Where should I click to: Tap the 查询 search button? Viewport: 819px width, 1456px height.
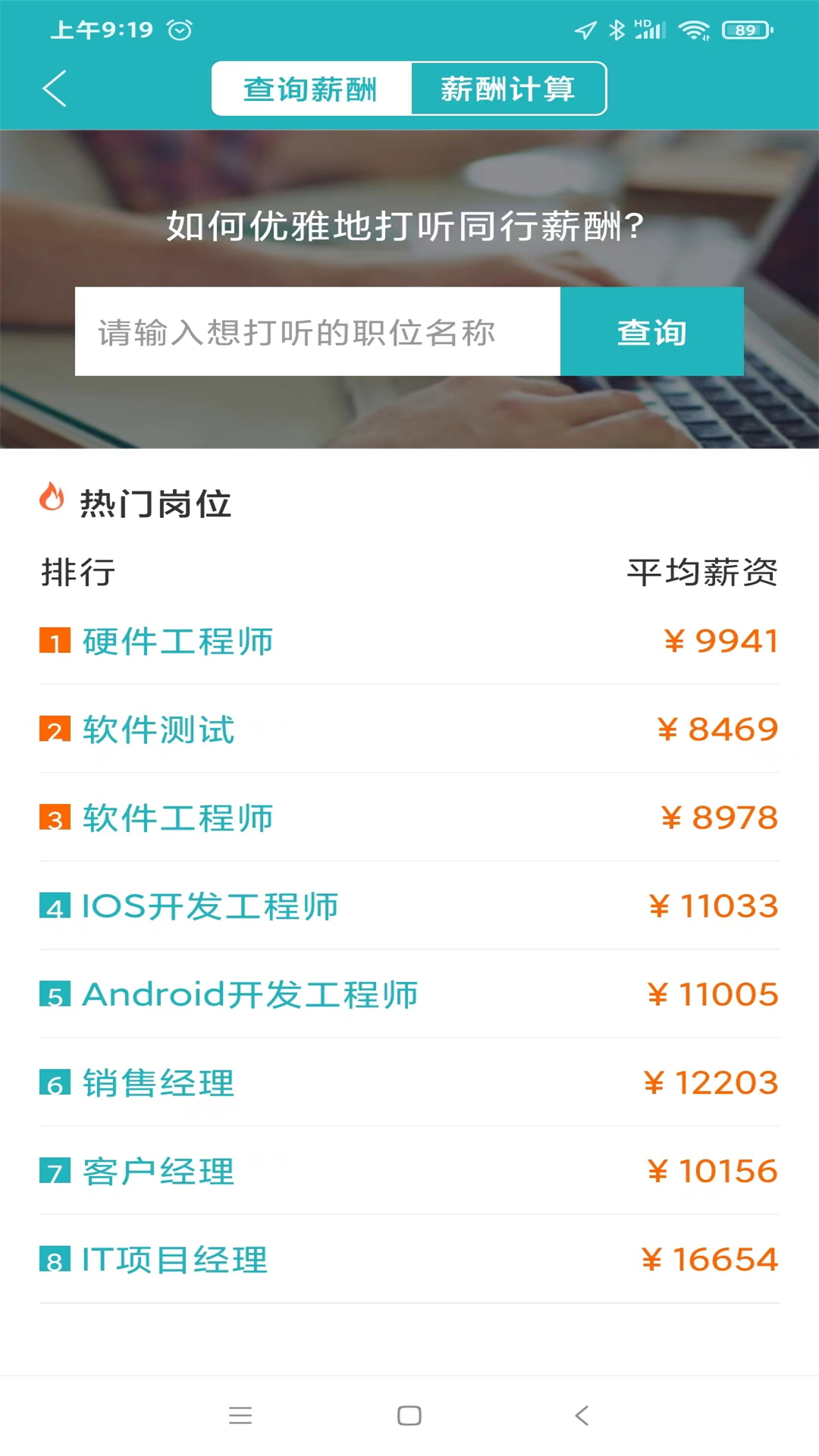pos(651,332)
